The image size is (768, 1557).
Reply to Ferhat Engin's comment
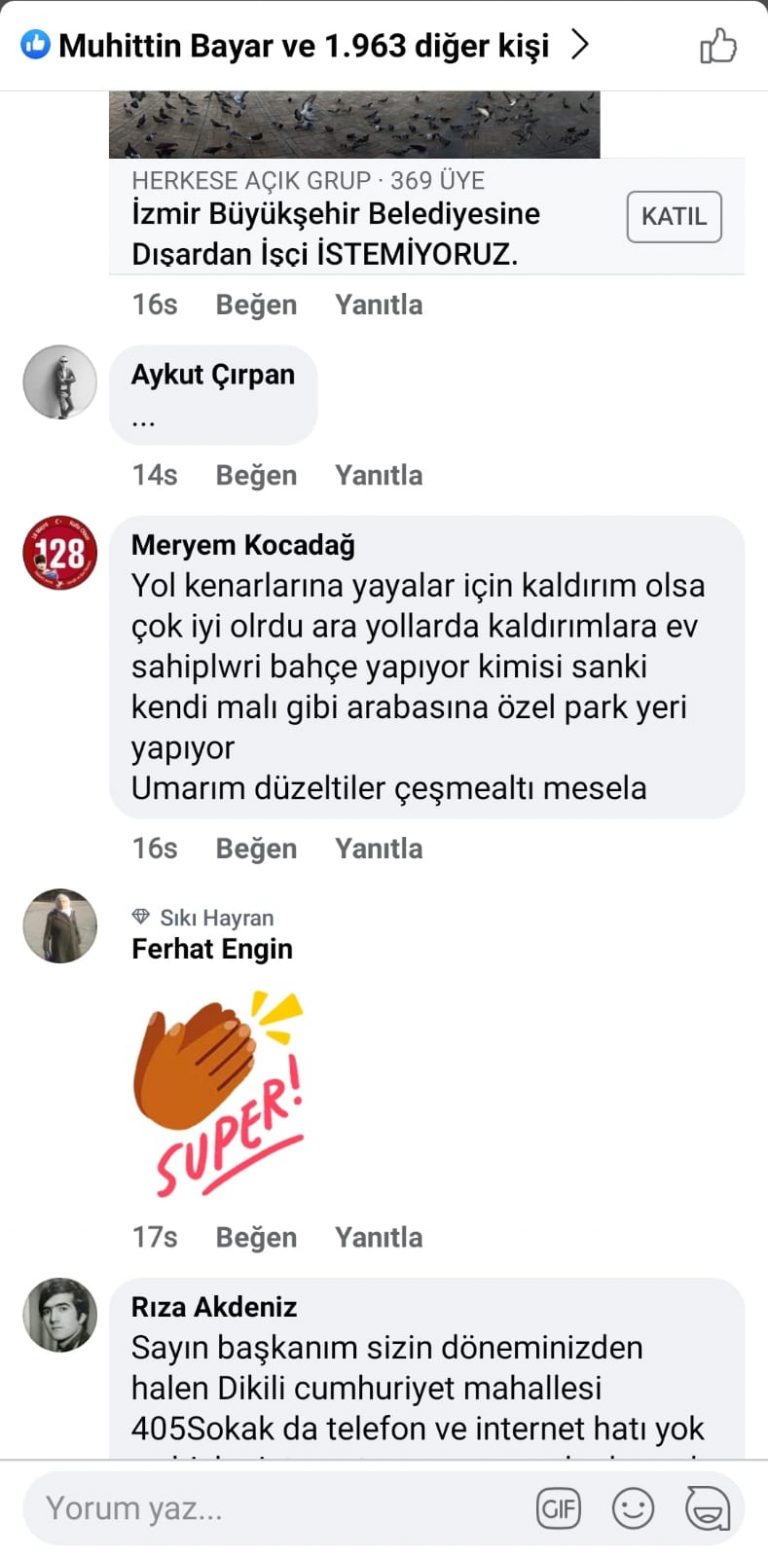(x=378, y=1237)
